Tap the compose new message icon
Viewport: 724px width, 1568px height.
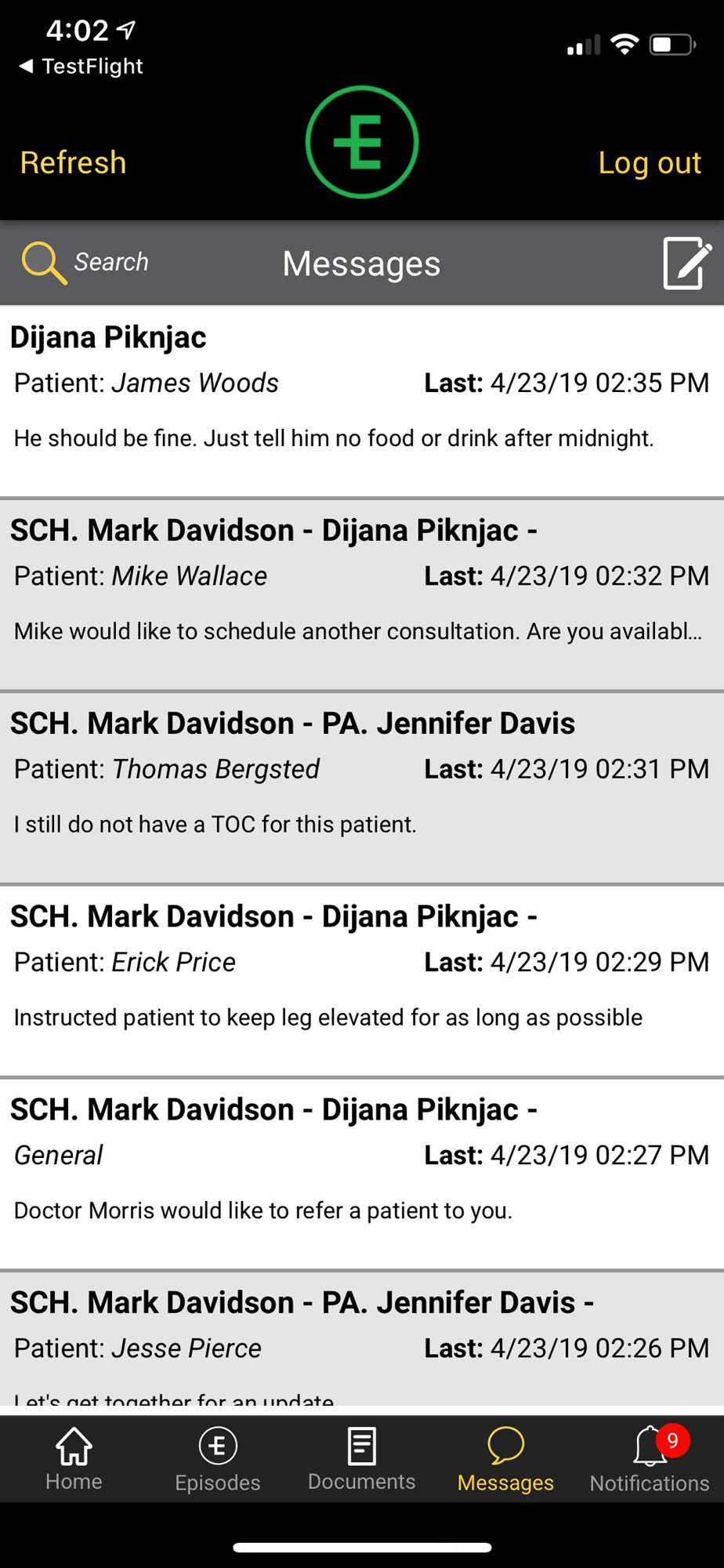(687, 263)
